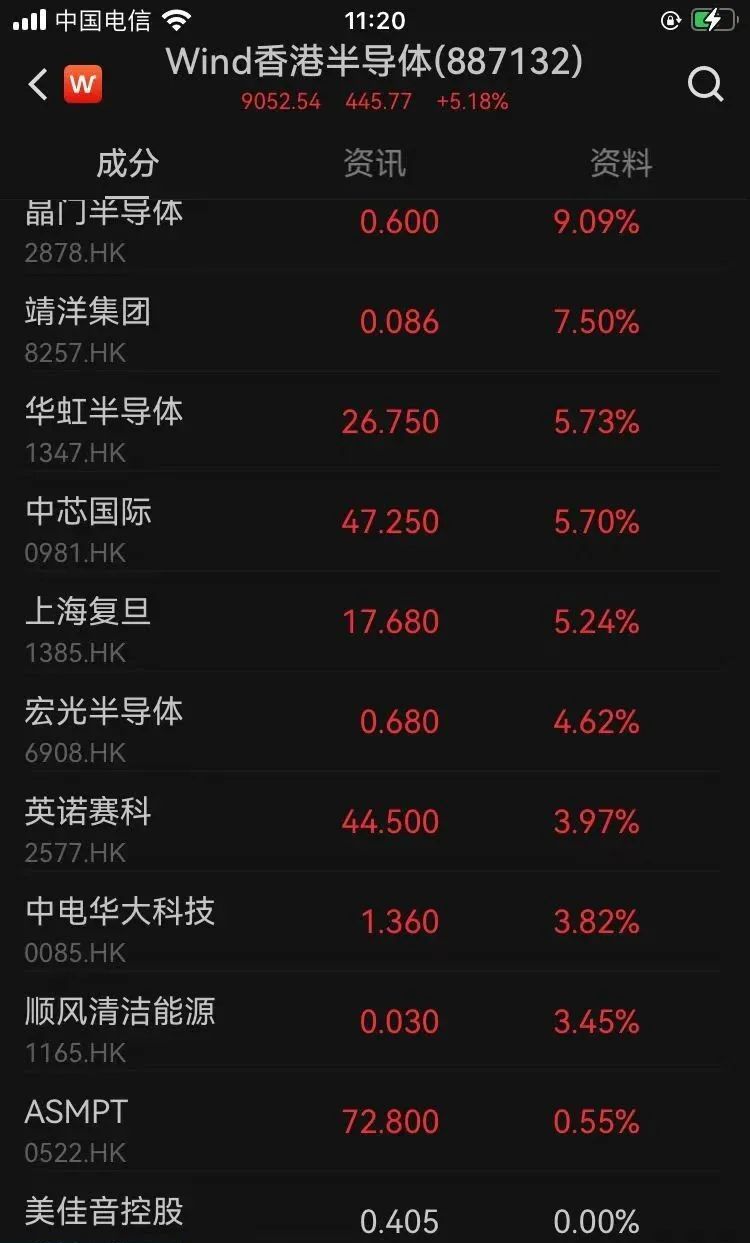Image resolution: width=750 pixels, height=1243 pixels.
Task: Tap the index price 9052.54
Action: [x=281, y=101]
